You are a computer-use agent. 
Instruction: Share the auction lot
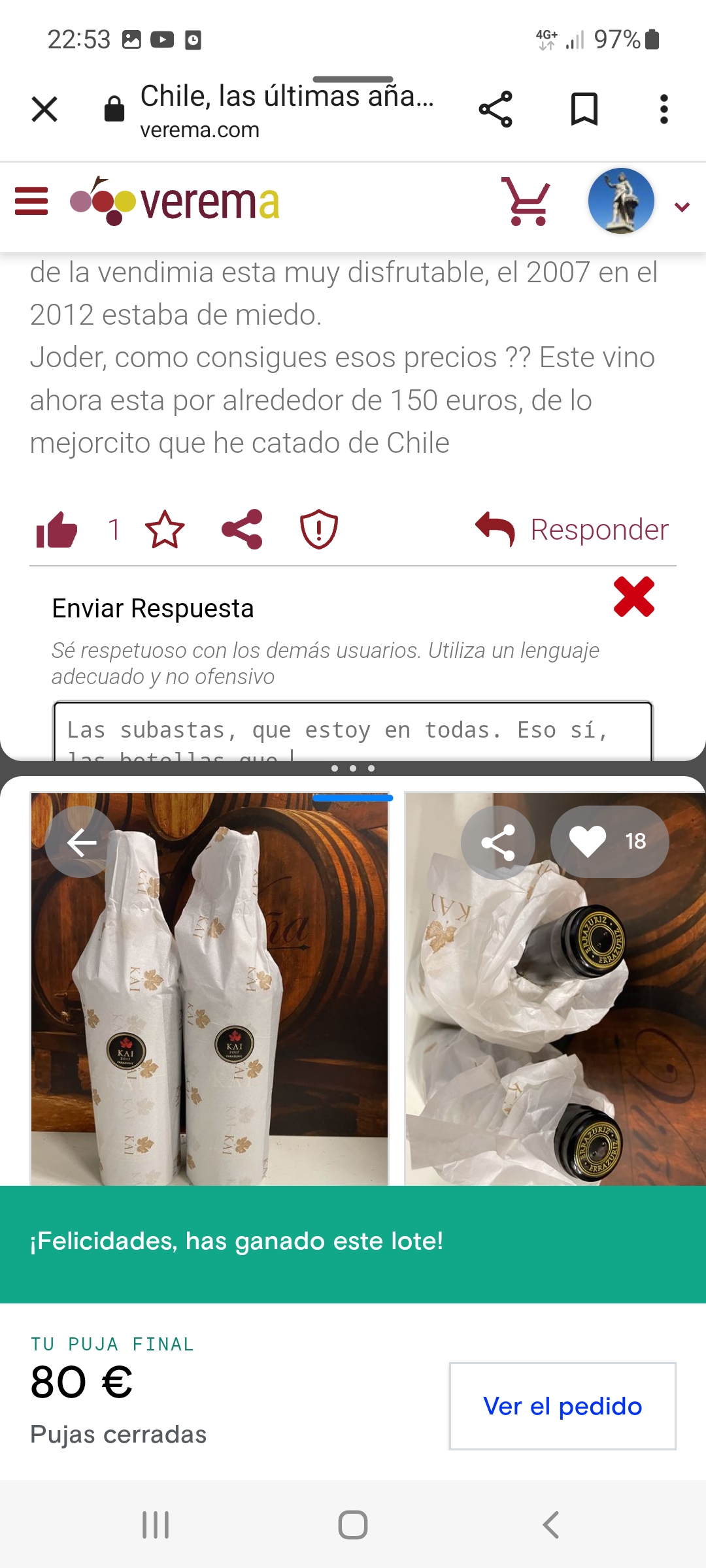(x=497, y=842)
